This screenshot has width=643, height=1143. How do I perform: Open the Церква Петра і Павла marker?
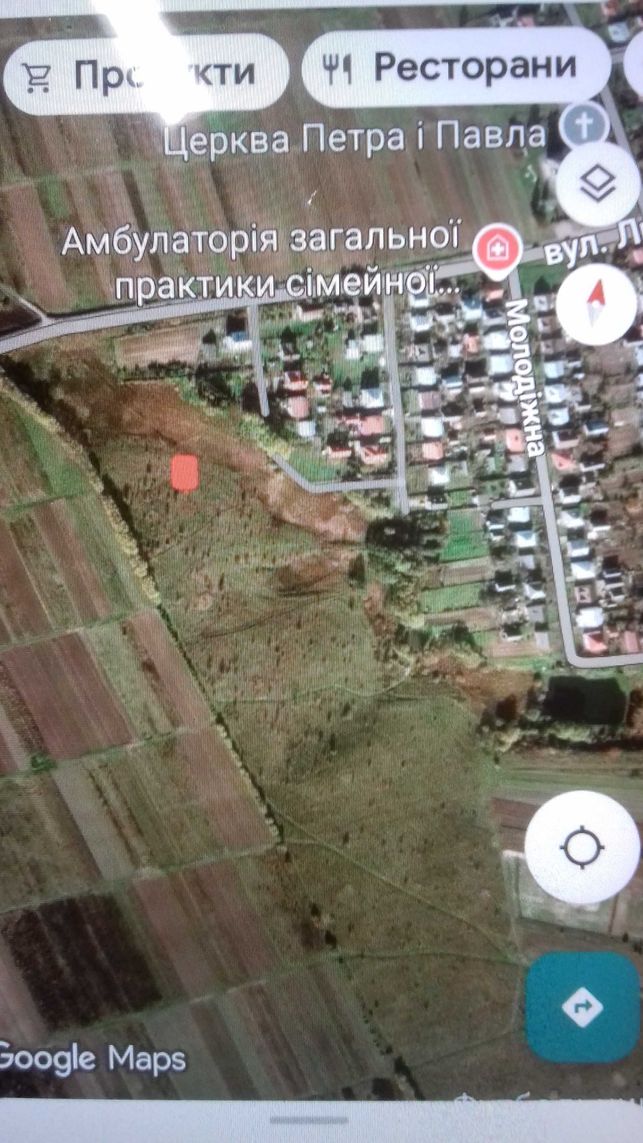click(x=585, y=125)
